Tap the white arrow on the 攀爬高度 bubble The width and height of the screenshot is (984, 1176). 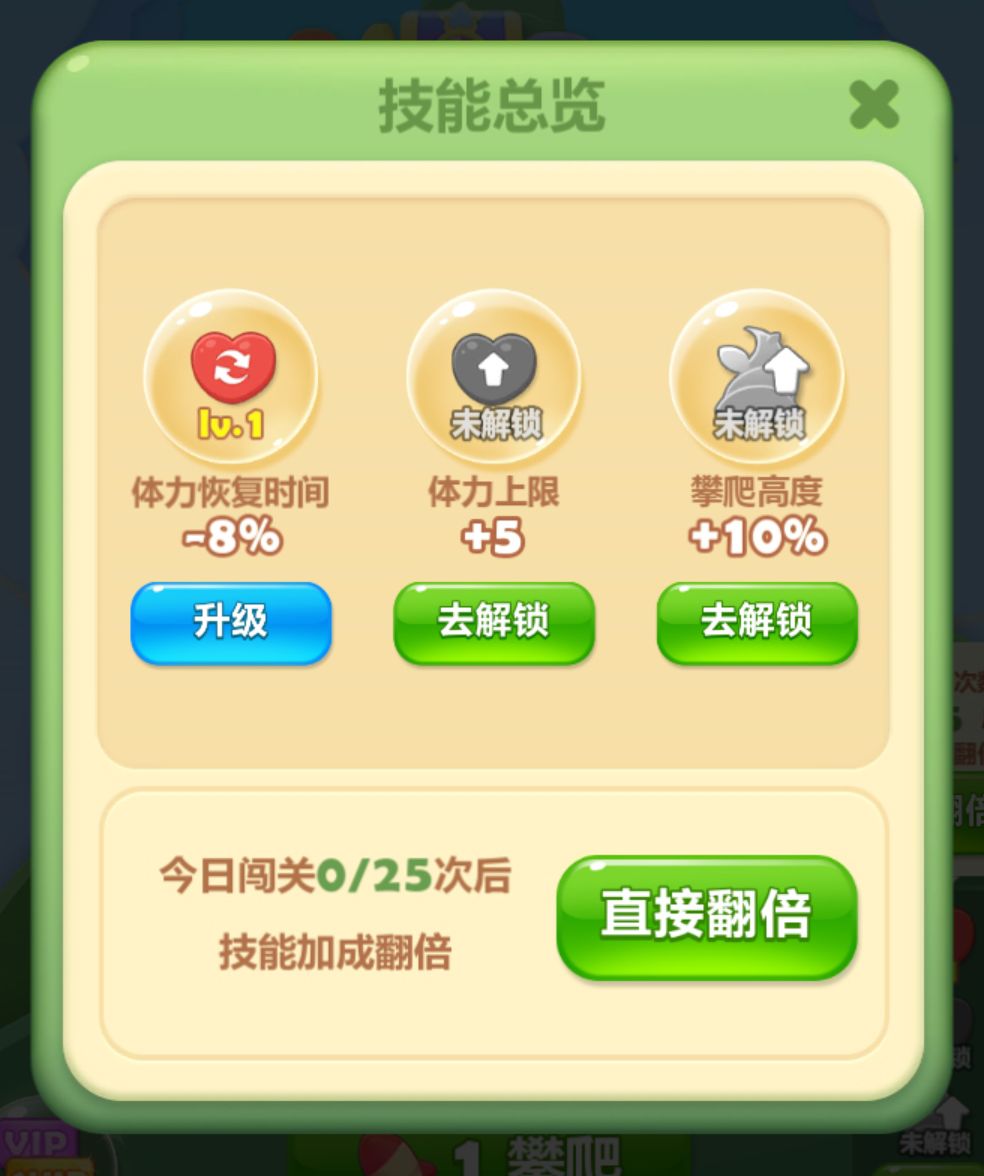coord(785,370)
